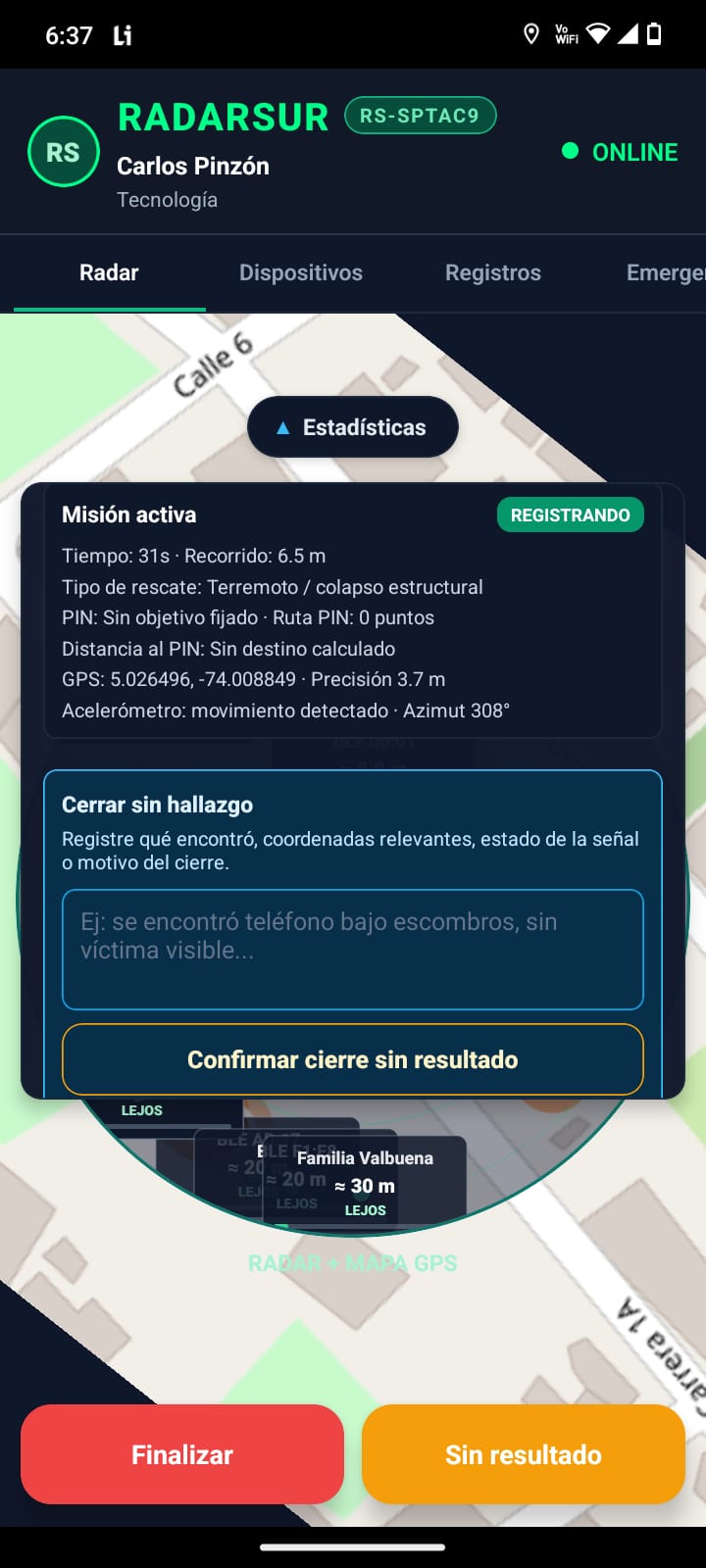Confirm cierre sin resultado
This screenshot has height=1568, width=706.
[x=353, y=1059]
